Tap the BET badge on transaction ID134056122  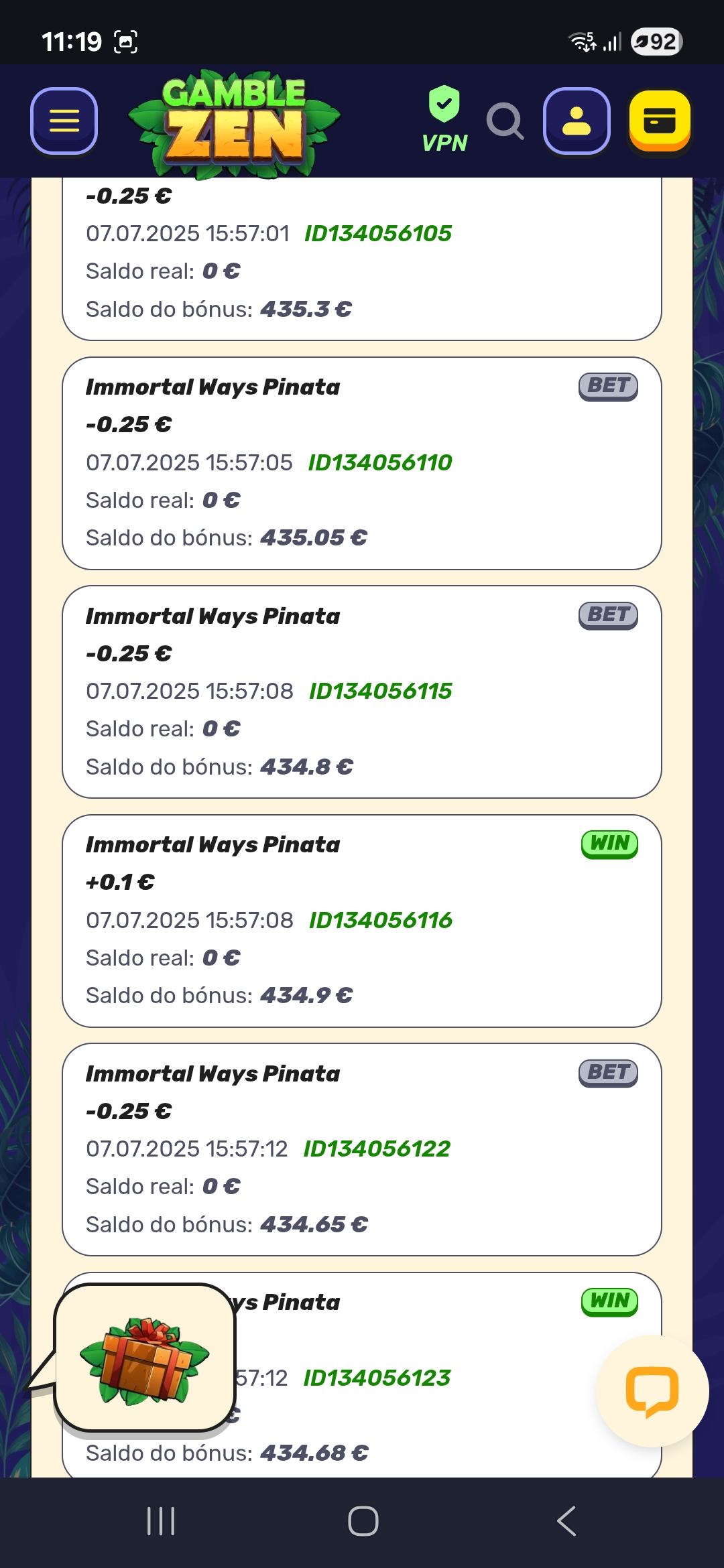607,1073
